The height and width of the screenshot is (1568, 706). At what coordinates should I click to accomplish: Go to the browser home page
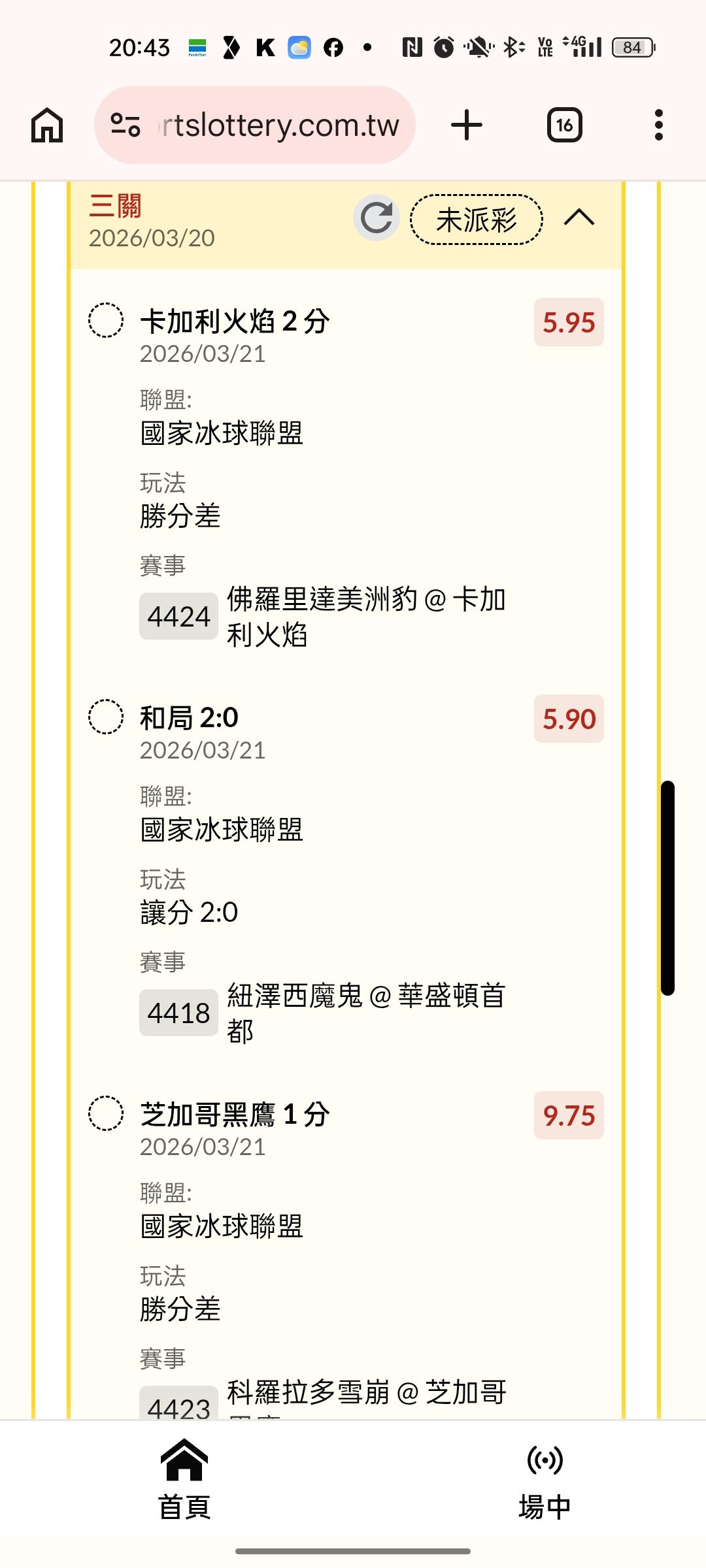click(47, 125)
